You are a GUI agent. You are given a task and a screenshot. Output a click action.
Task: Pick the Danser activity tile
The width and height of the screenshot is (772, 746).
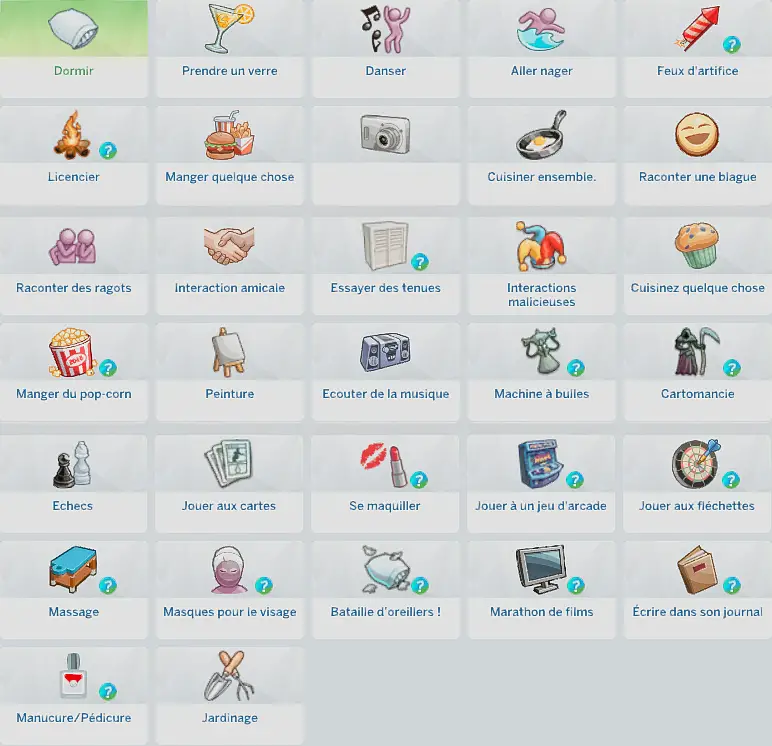coord(385,48)
